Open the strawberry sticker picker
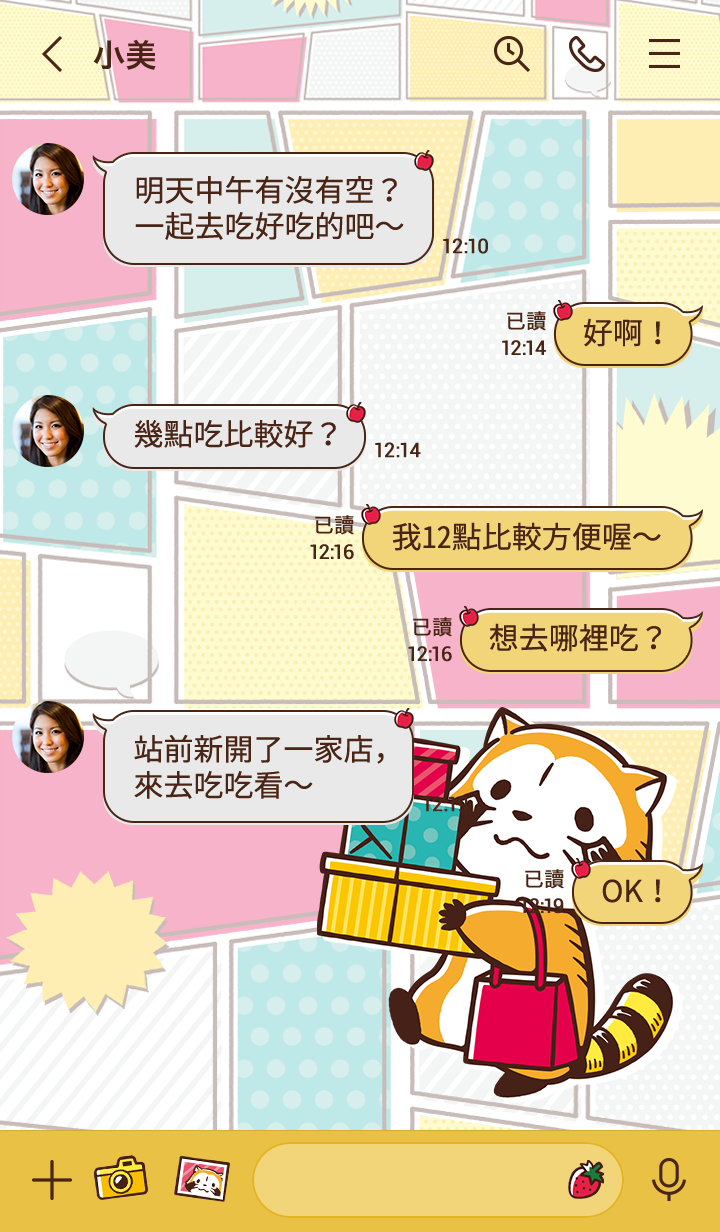Image resolution: width=720 pixels, height=1232 pixels. [x=587, y=1180]
